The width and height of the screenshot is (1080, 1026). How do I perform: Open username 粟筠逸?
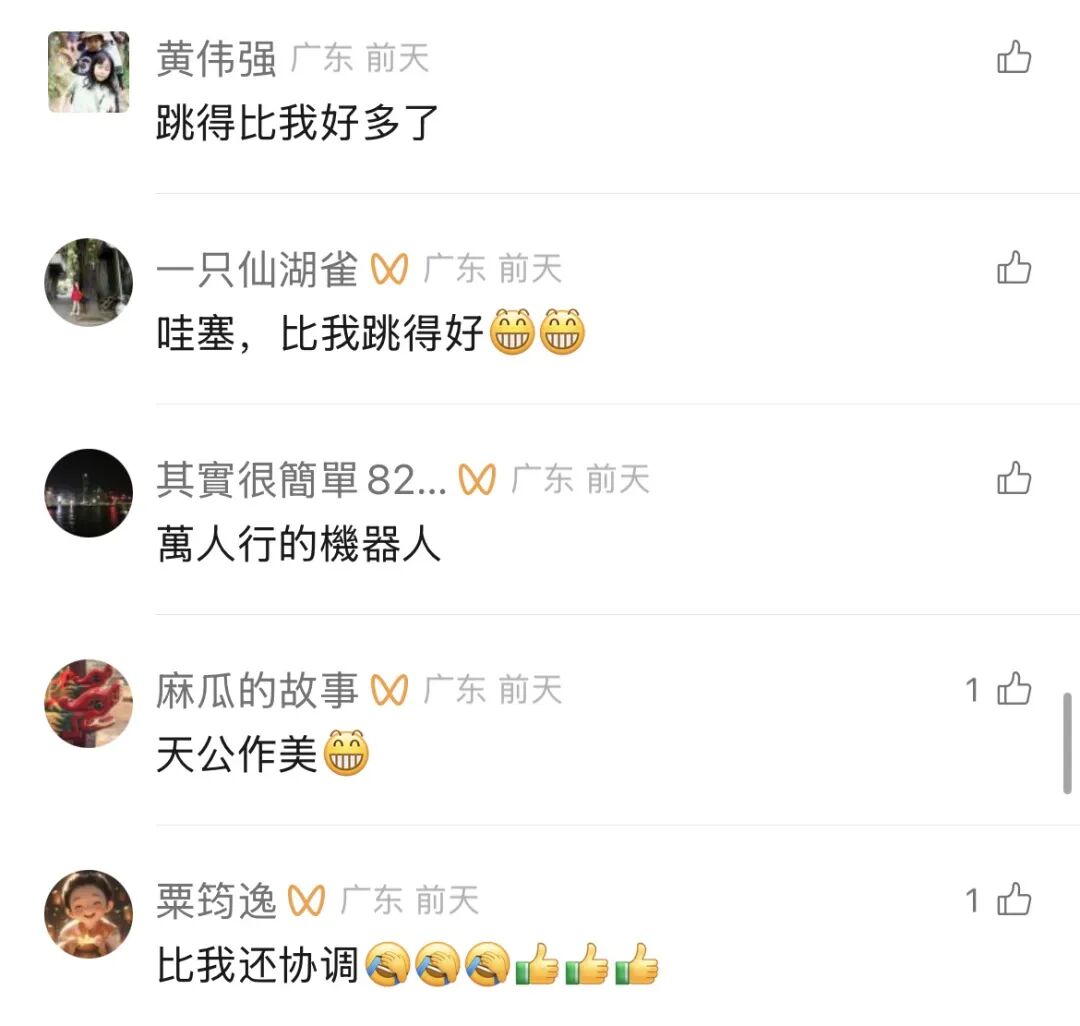pyautogui.click(x=216, y=902)
